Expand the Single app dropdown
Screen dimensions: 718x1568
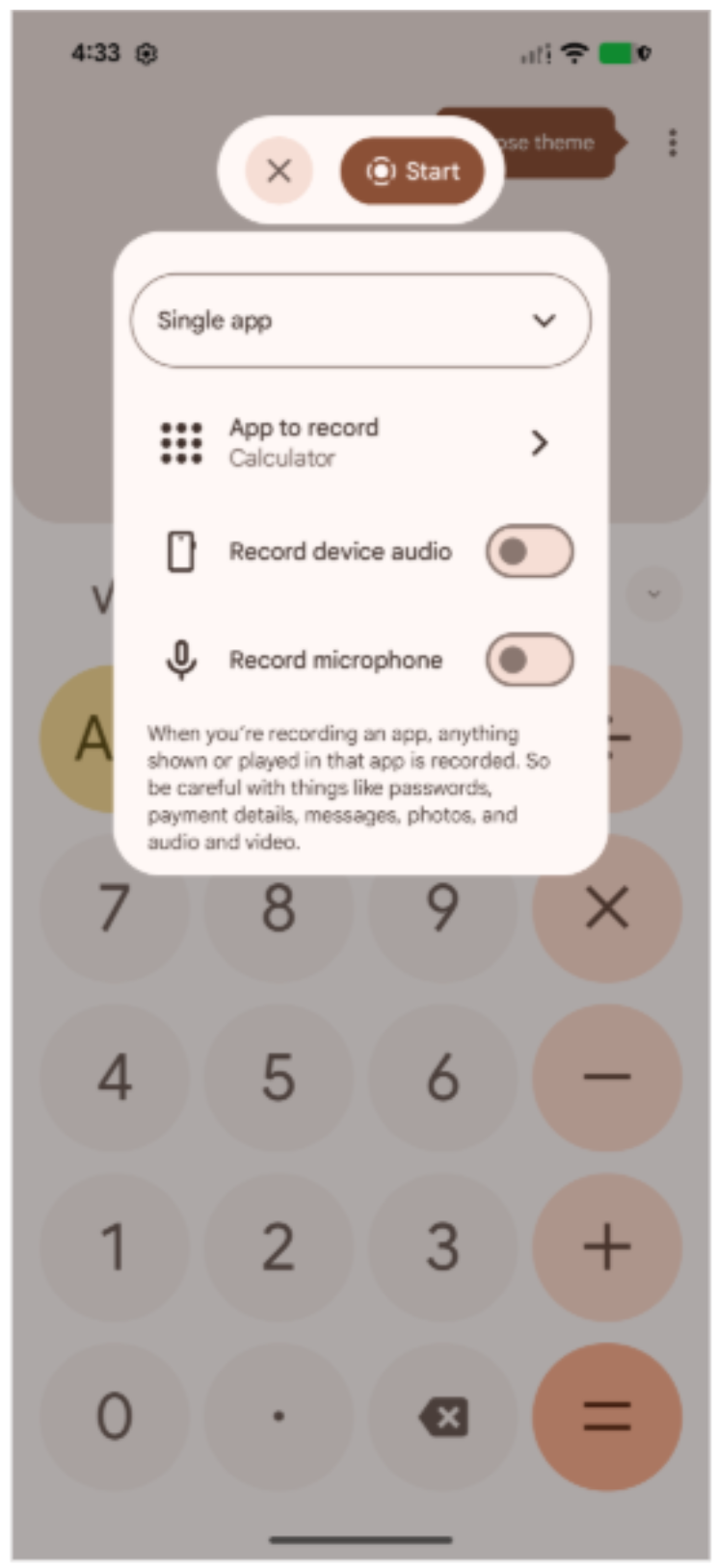click(360, 321)
